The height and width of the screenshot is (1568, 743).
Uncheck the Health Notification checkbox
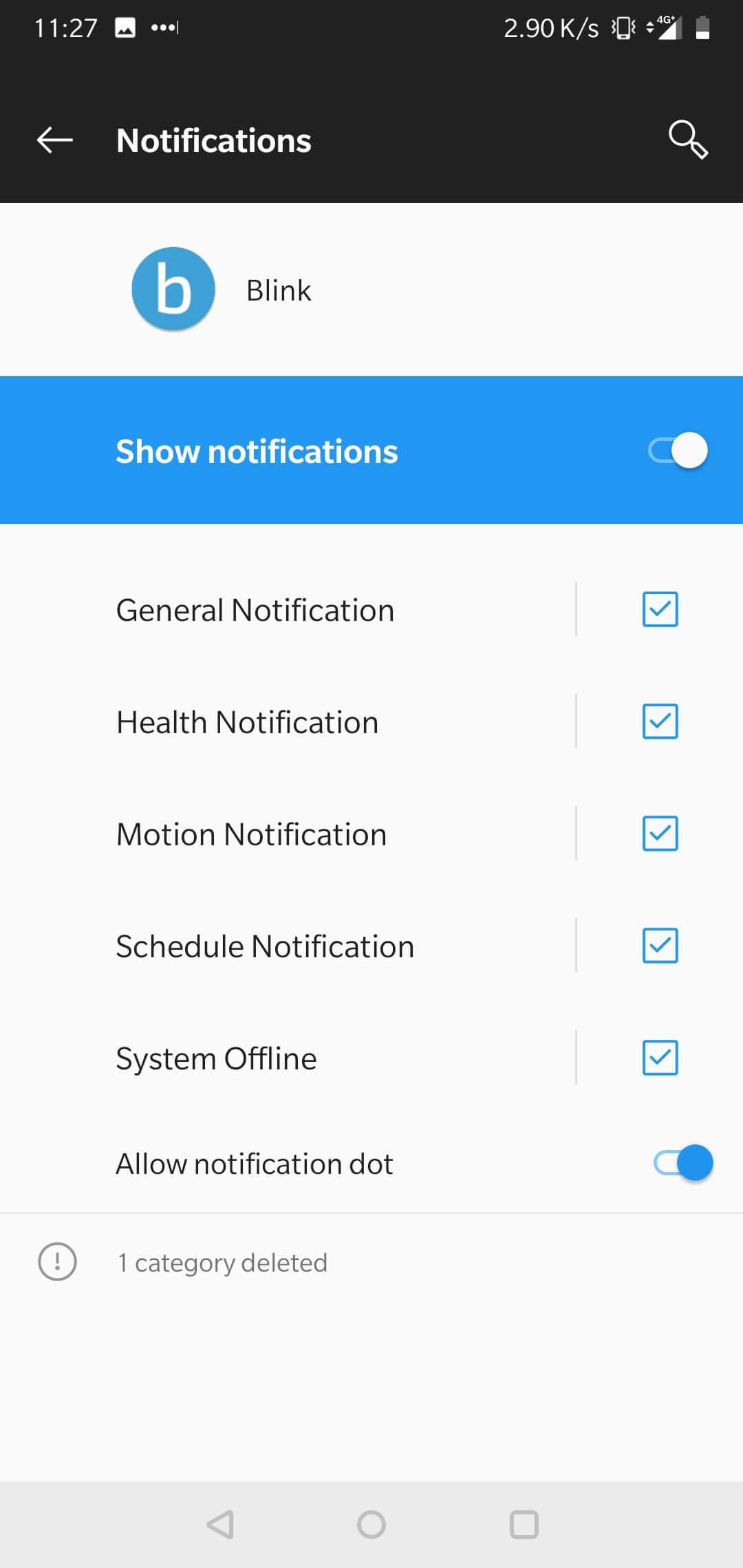point(660,721)
